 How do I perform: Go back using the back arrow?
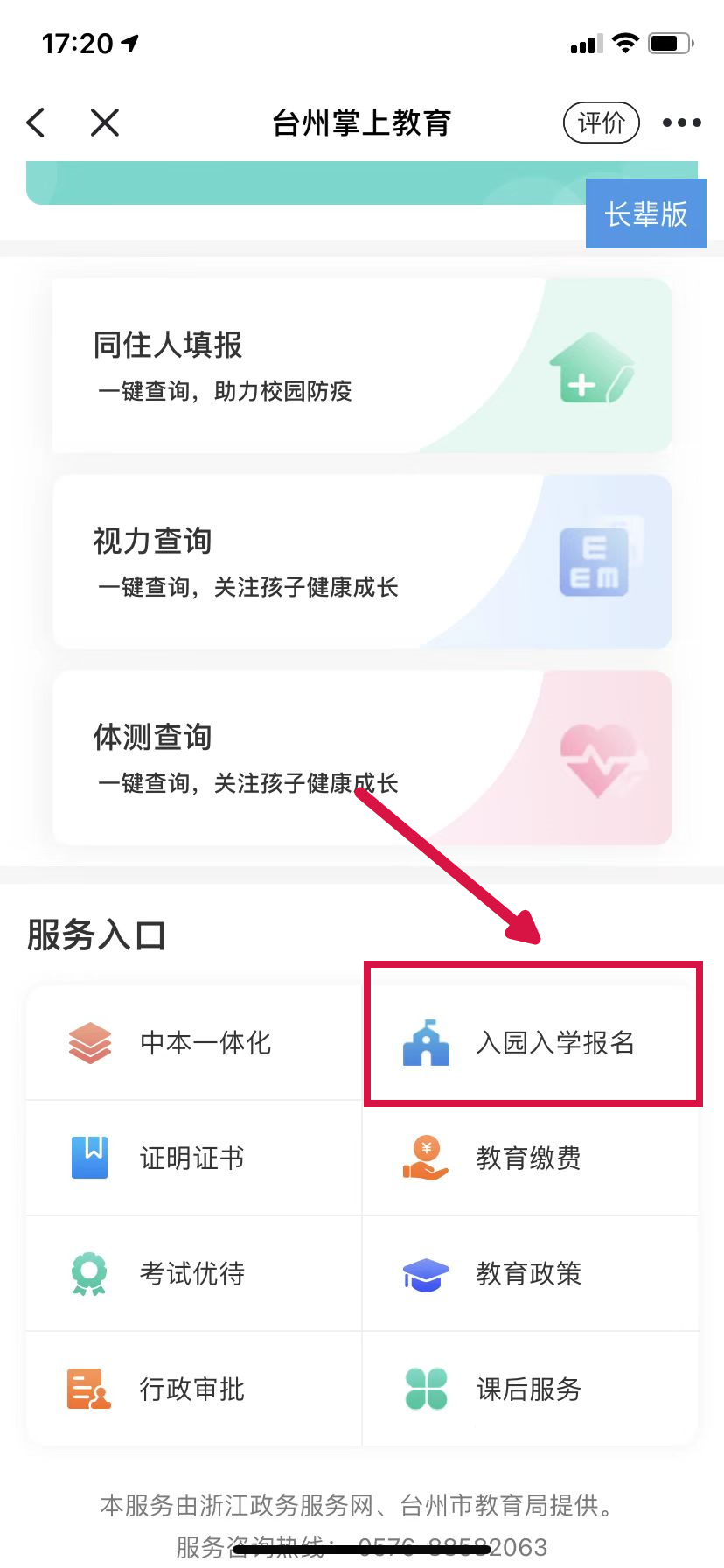(x=36, y=122)
